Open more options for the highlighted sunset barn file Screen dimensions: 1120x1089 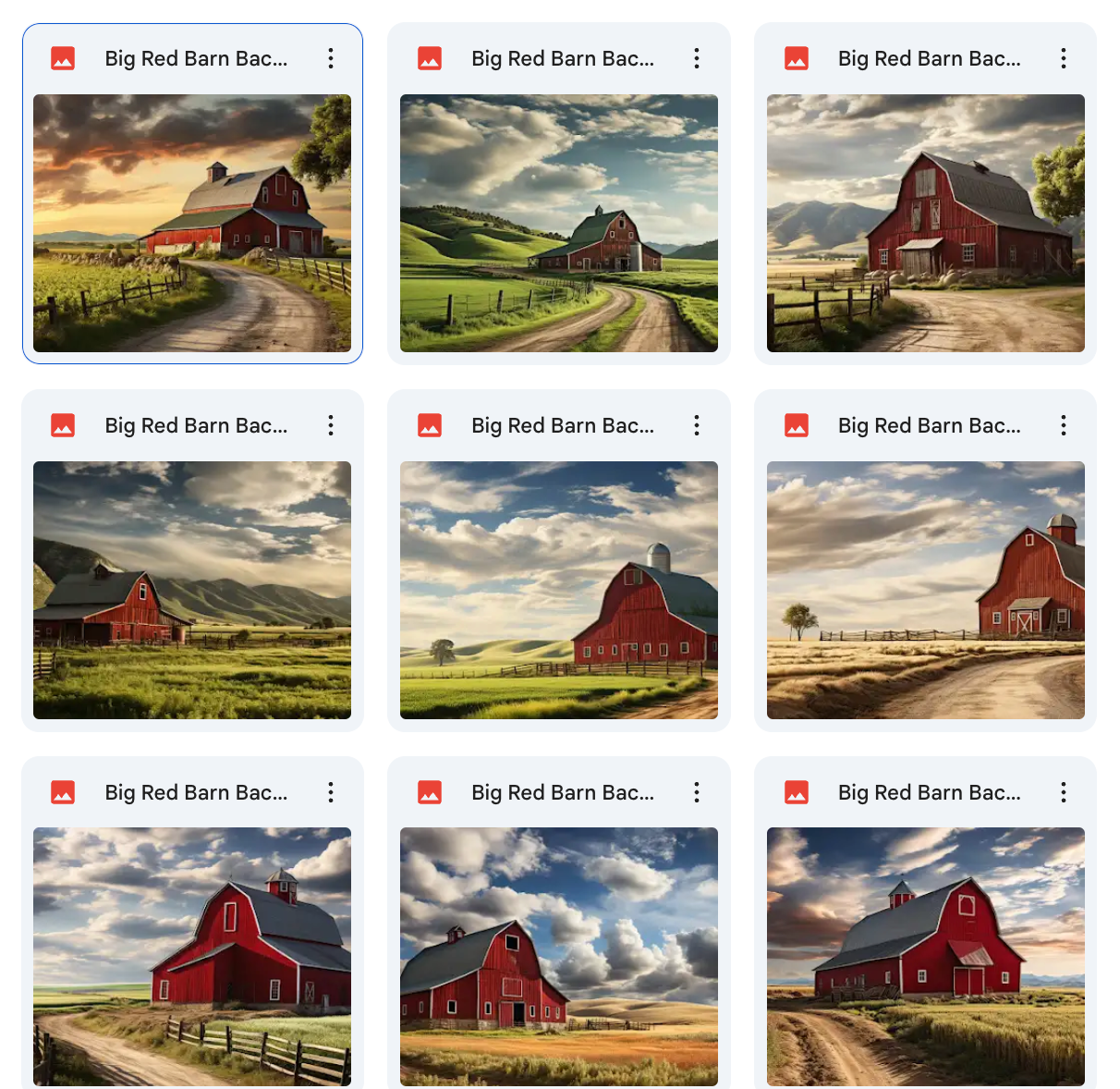[x=331, y=59]
